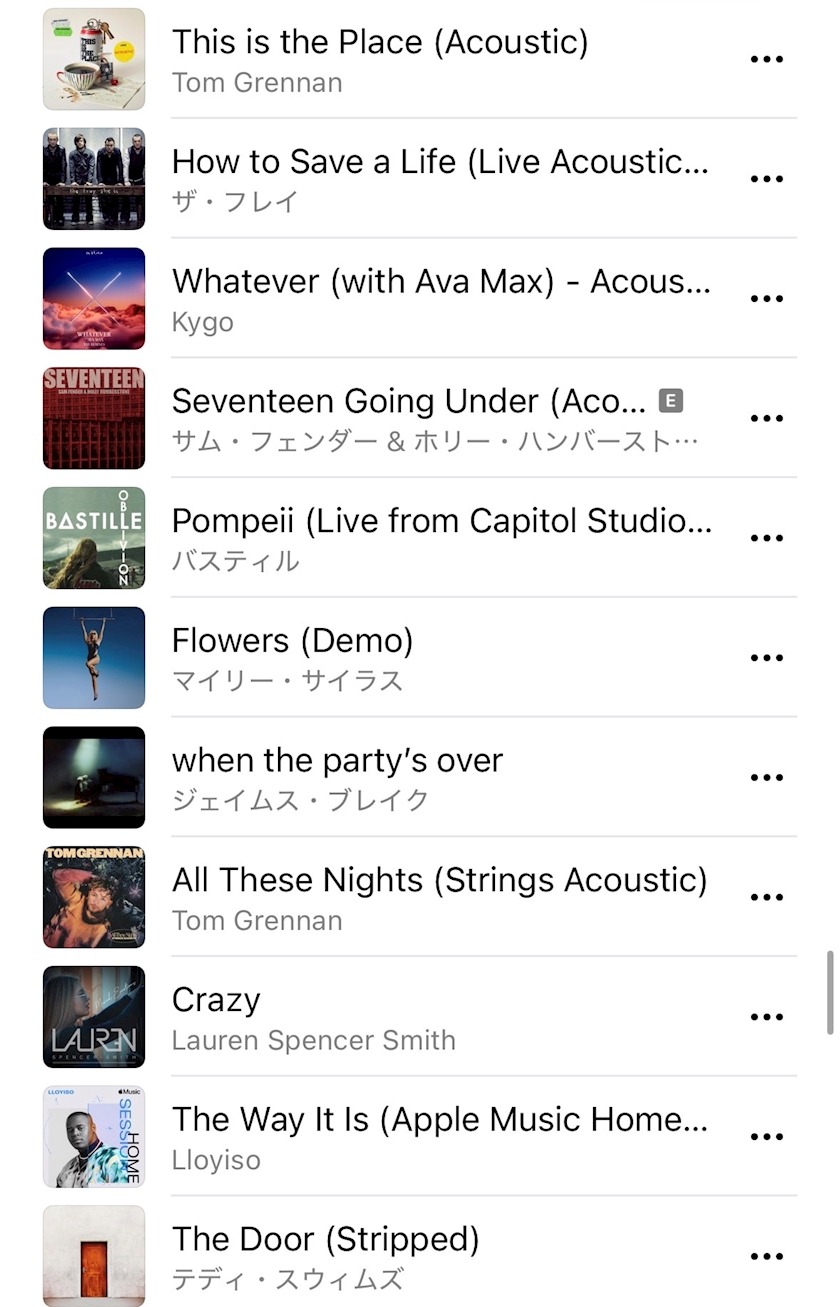This screenshot has height=1307, width=840.
Task: Show options for Seventeen Going Under
Action: (766, 419)
